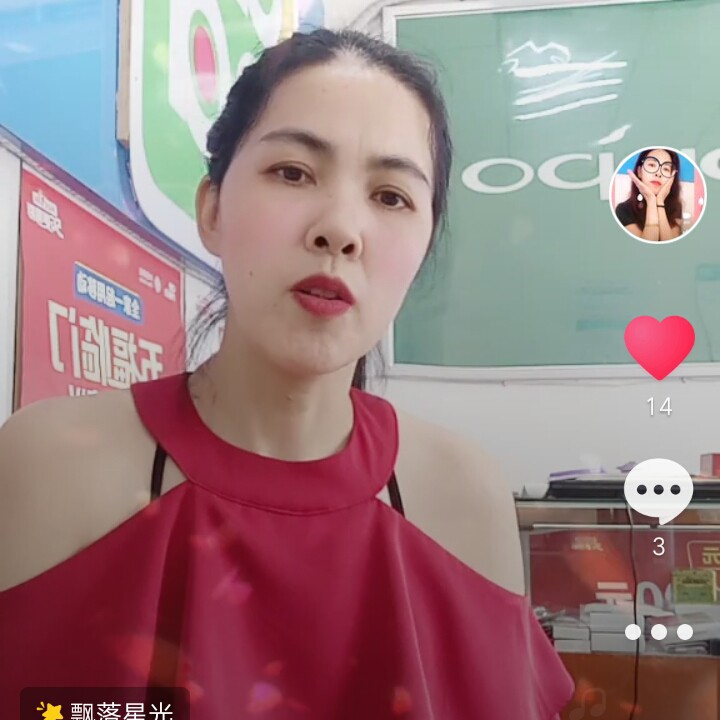This screenshot has height=720, width=720.
Task: Open the creator's profile avatar
Action: pyautogui.click(x=658, y=195)
